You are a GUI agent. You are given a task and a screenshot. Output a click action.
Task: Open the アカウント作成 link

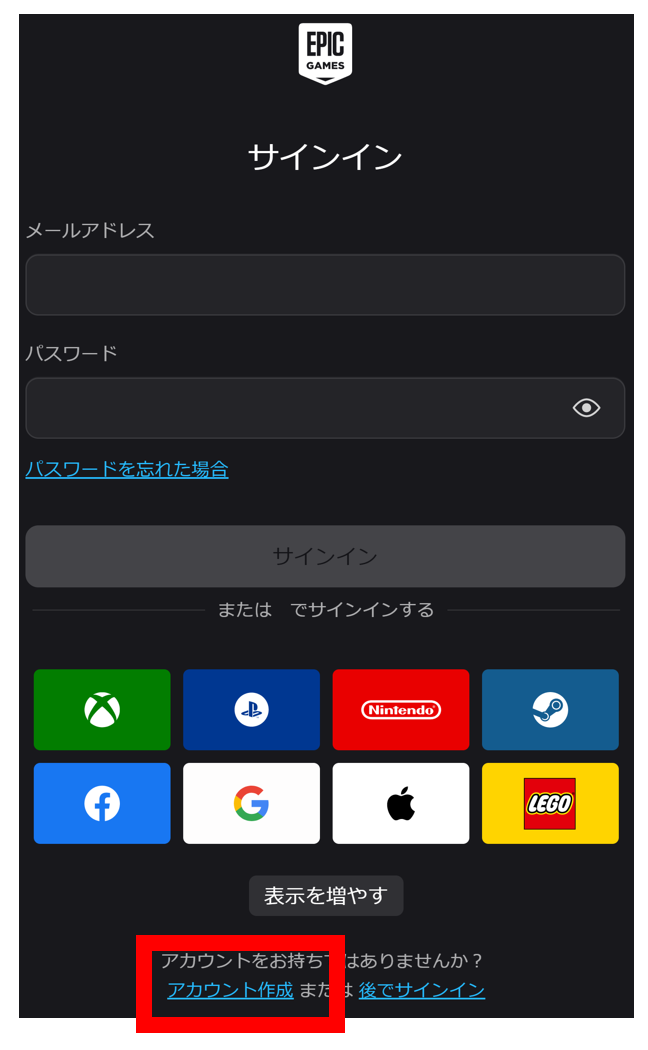230,990
